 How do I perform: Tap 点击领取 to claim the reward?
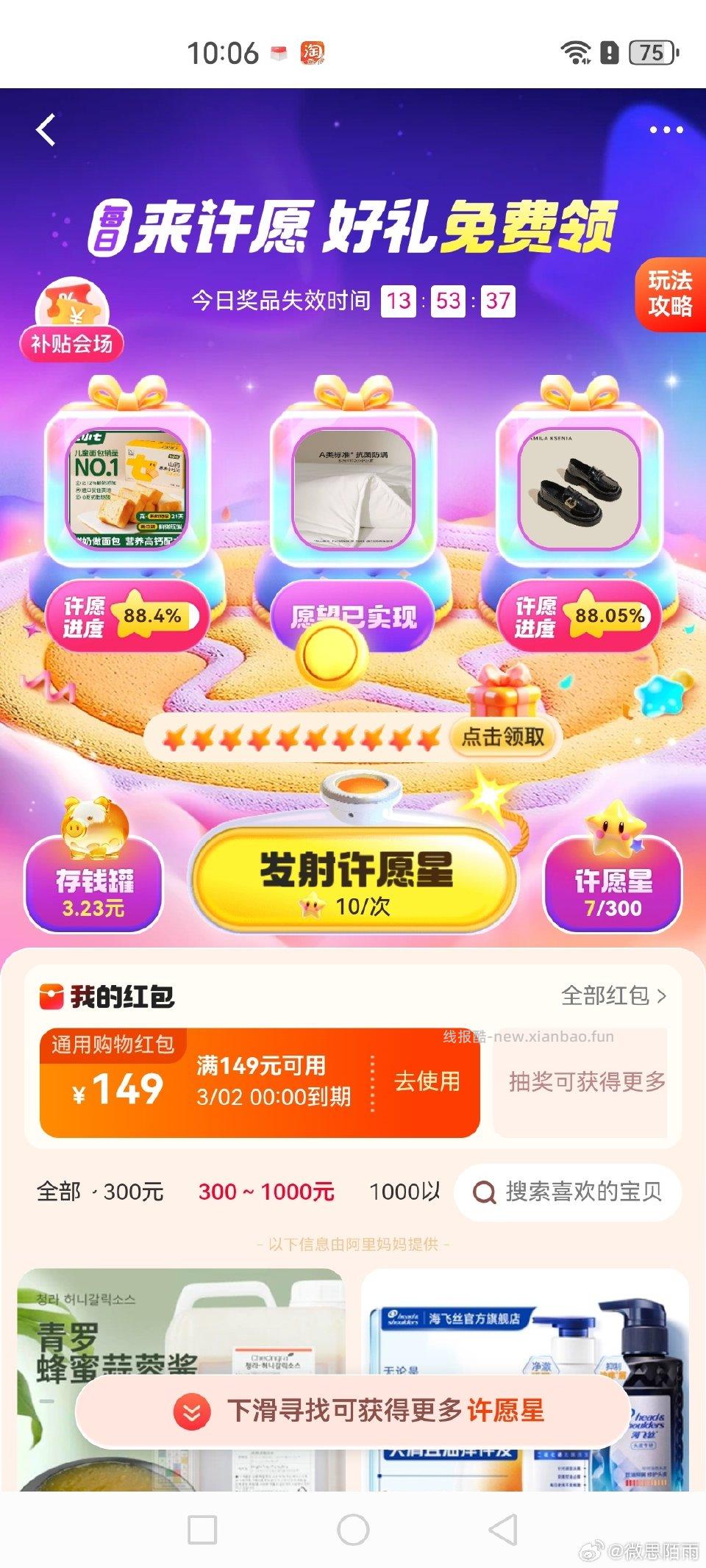tap(504, 737)
